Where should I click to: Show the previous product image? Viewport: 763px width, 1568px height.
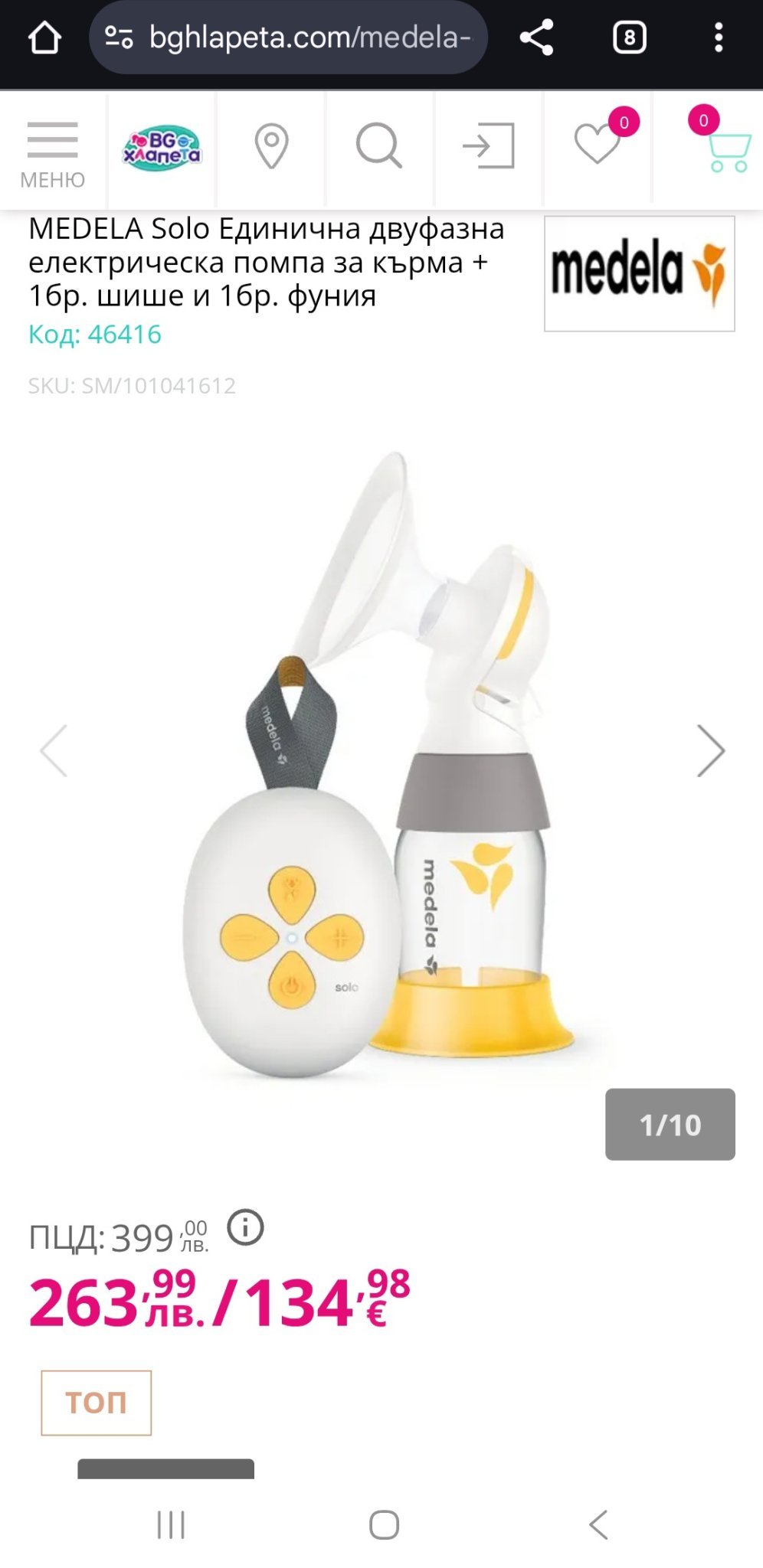[54, 750]
